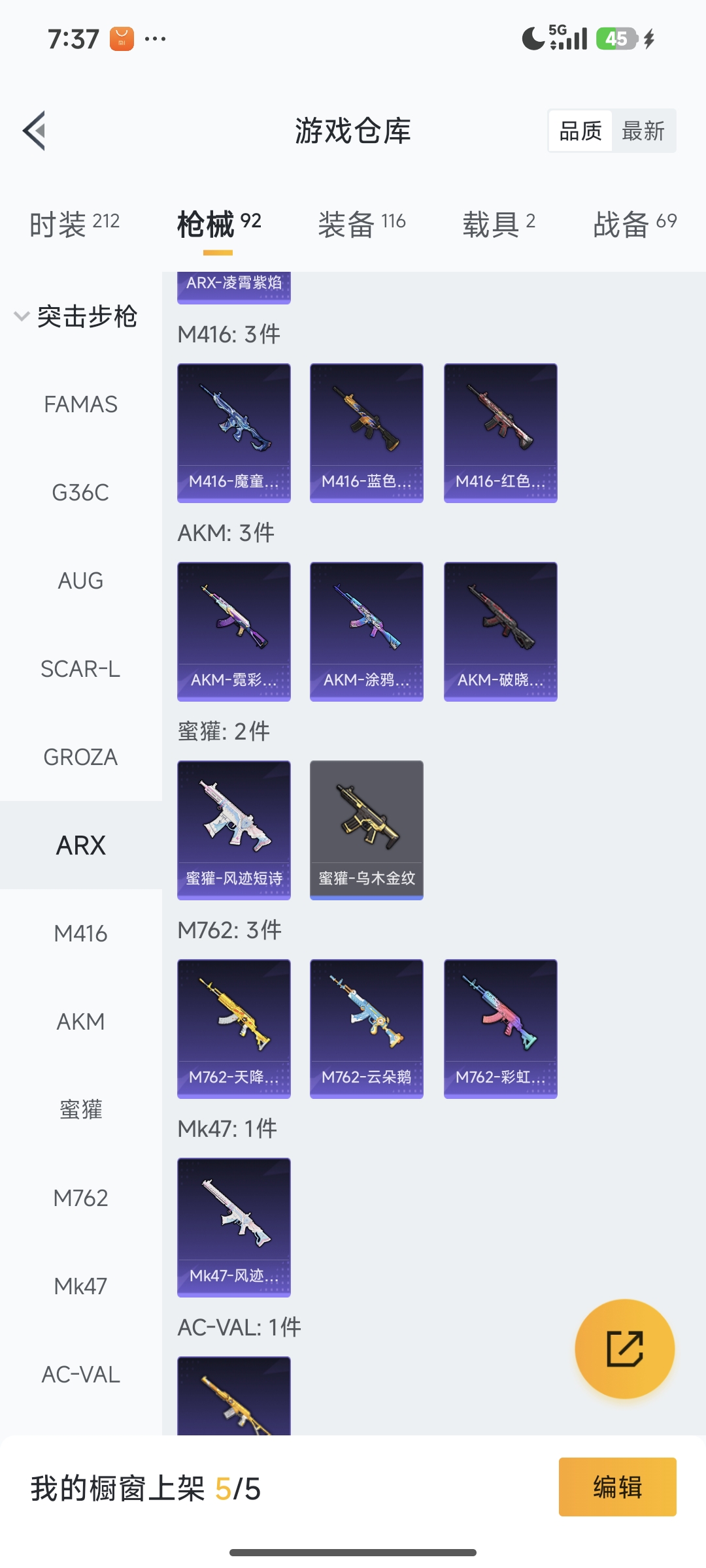Open the Mk47-风迹 skin tile

coord(234,1227)
